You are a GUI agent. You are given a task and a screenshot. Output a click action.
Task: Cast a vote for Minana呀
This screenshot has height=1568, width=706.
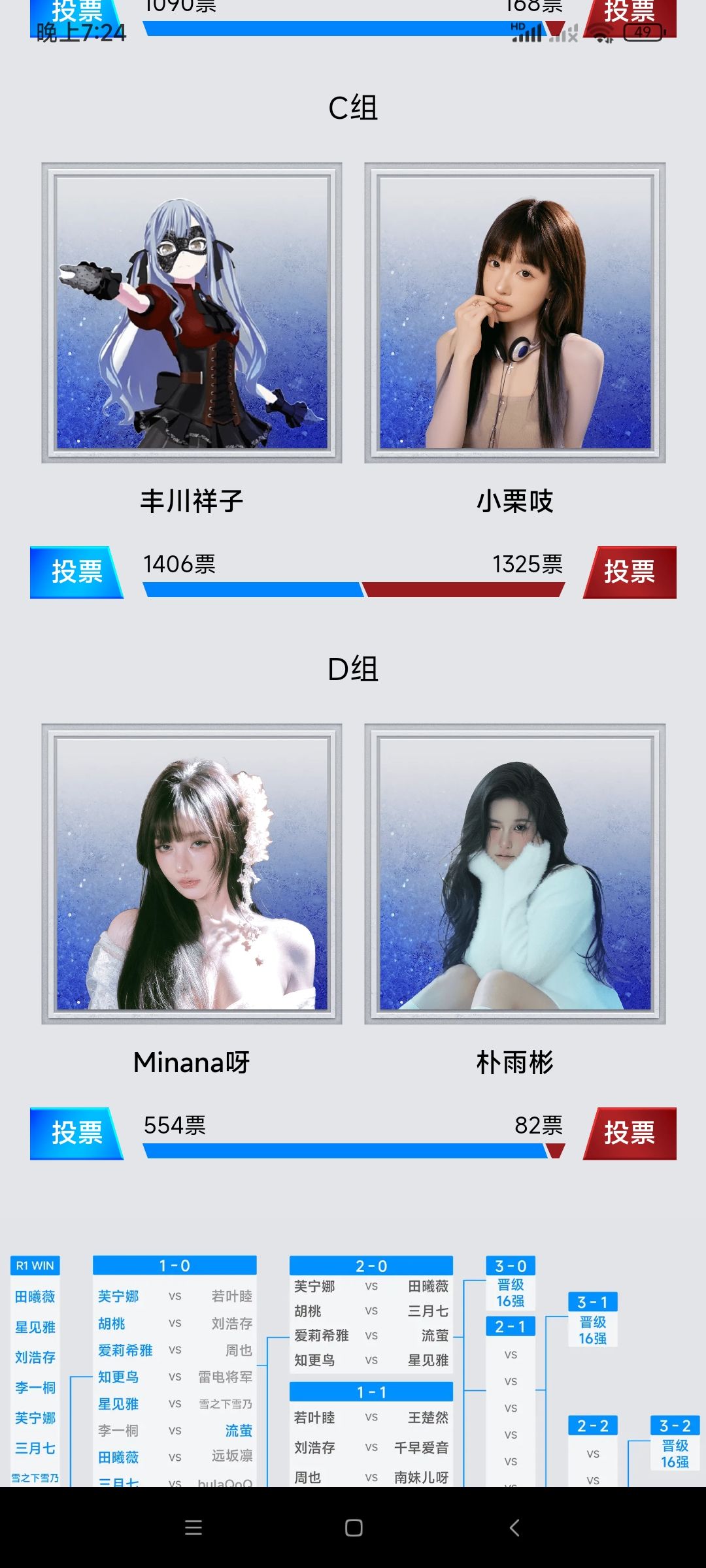(76, 1134)
